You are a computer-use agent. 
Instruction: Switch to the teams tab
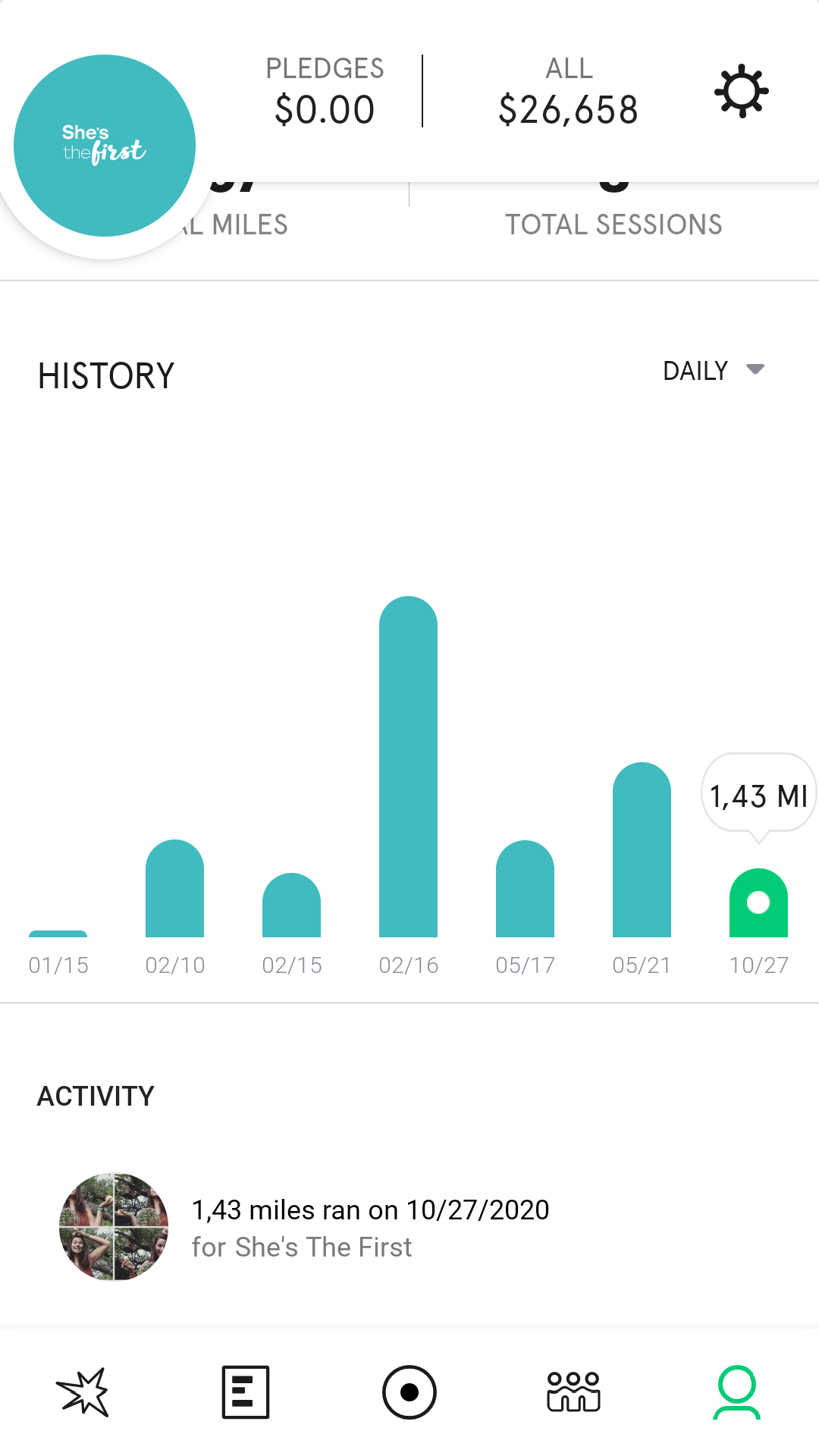[x=573, y=1392]
